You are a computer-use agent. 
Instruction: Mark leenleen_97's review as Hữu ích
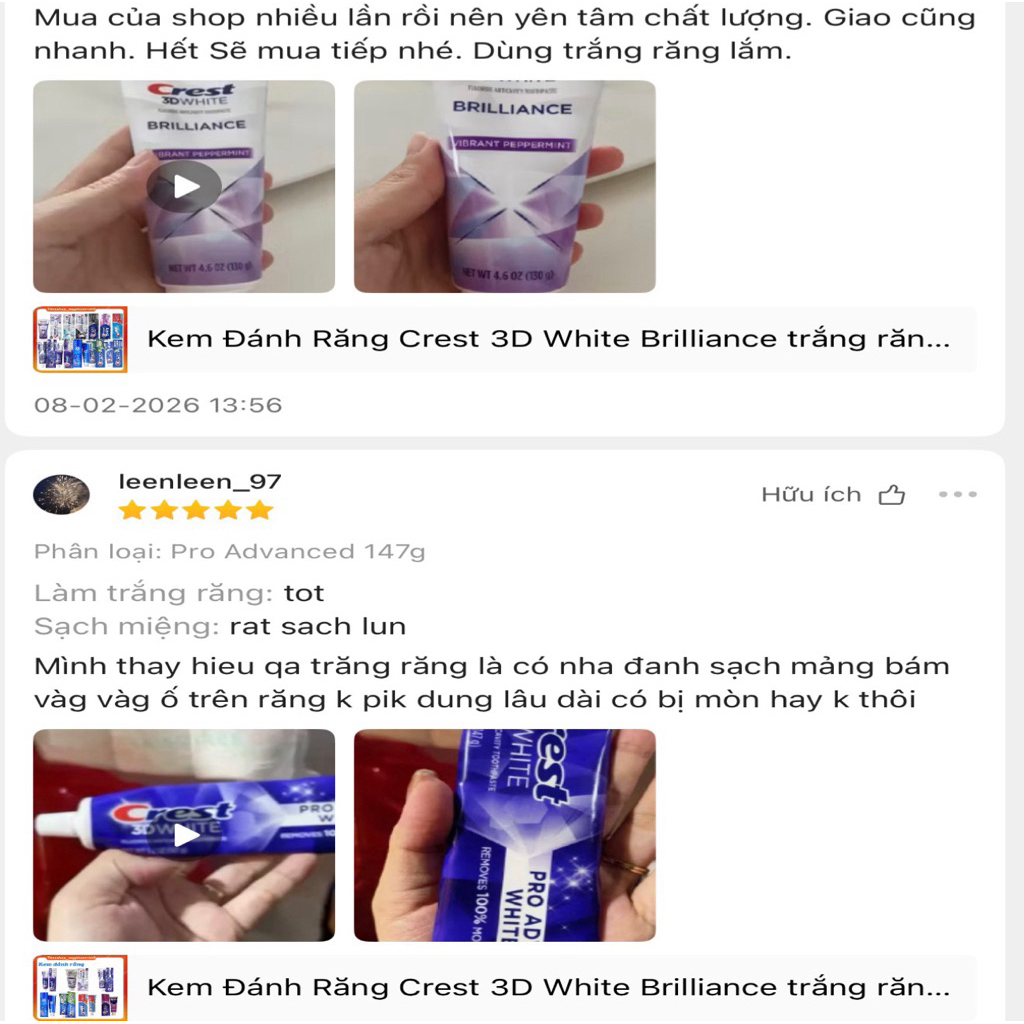tap(833, 495)
